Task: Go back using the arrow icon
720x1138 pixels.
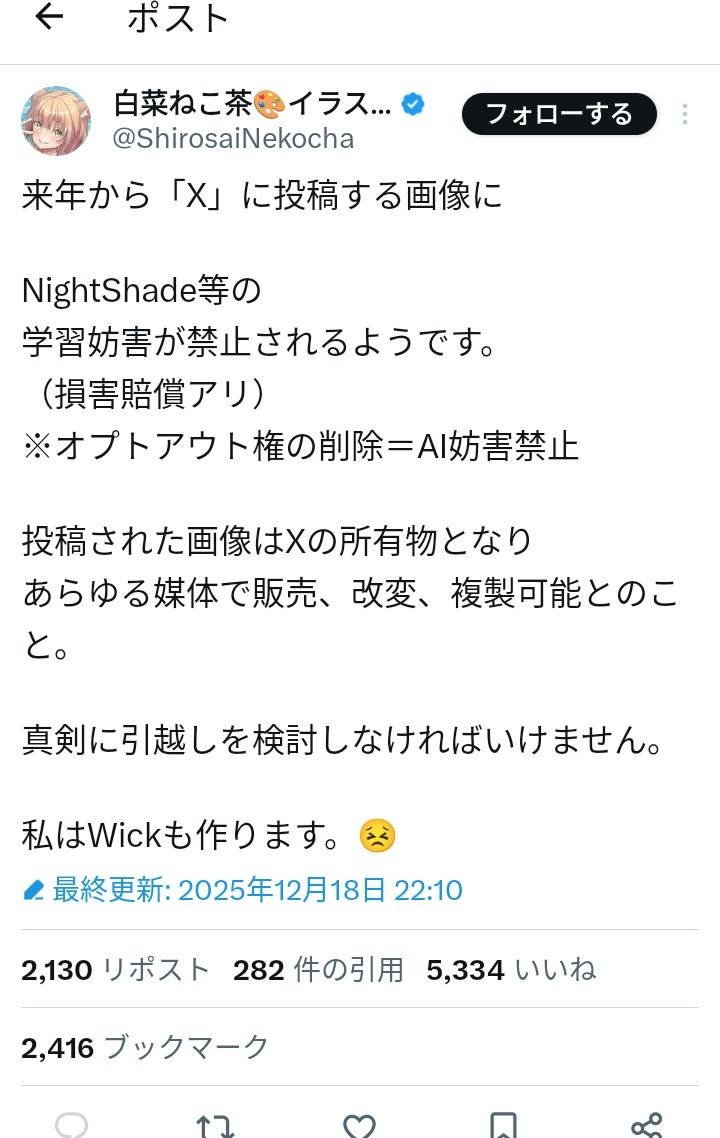Action: coord(48,17)
